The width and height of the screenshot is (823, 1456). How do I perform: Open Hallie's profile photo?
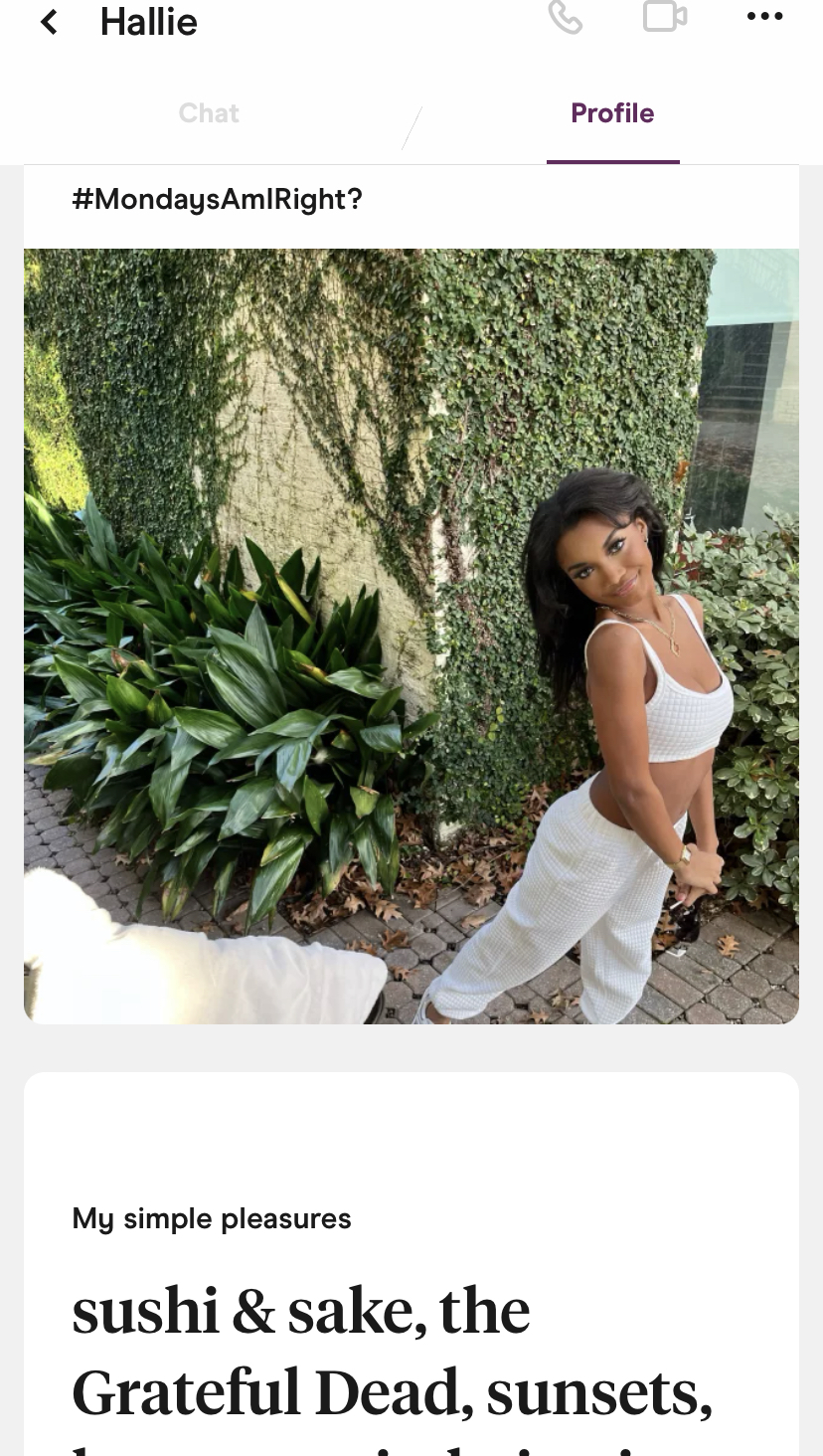[x=411, y=636]
